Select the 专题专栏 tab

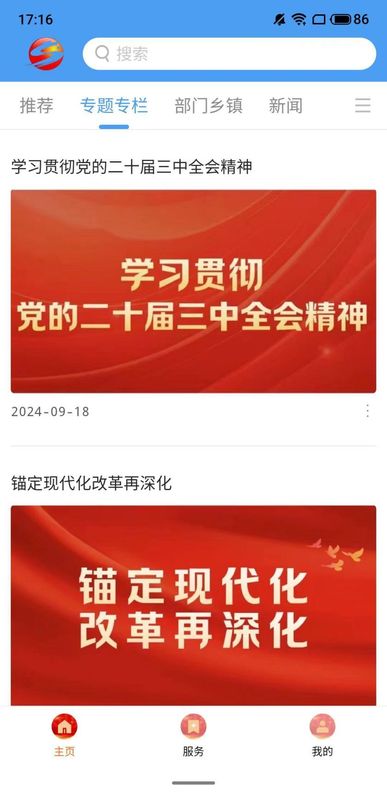[114, 106]
